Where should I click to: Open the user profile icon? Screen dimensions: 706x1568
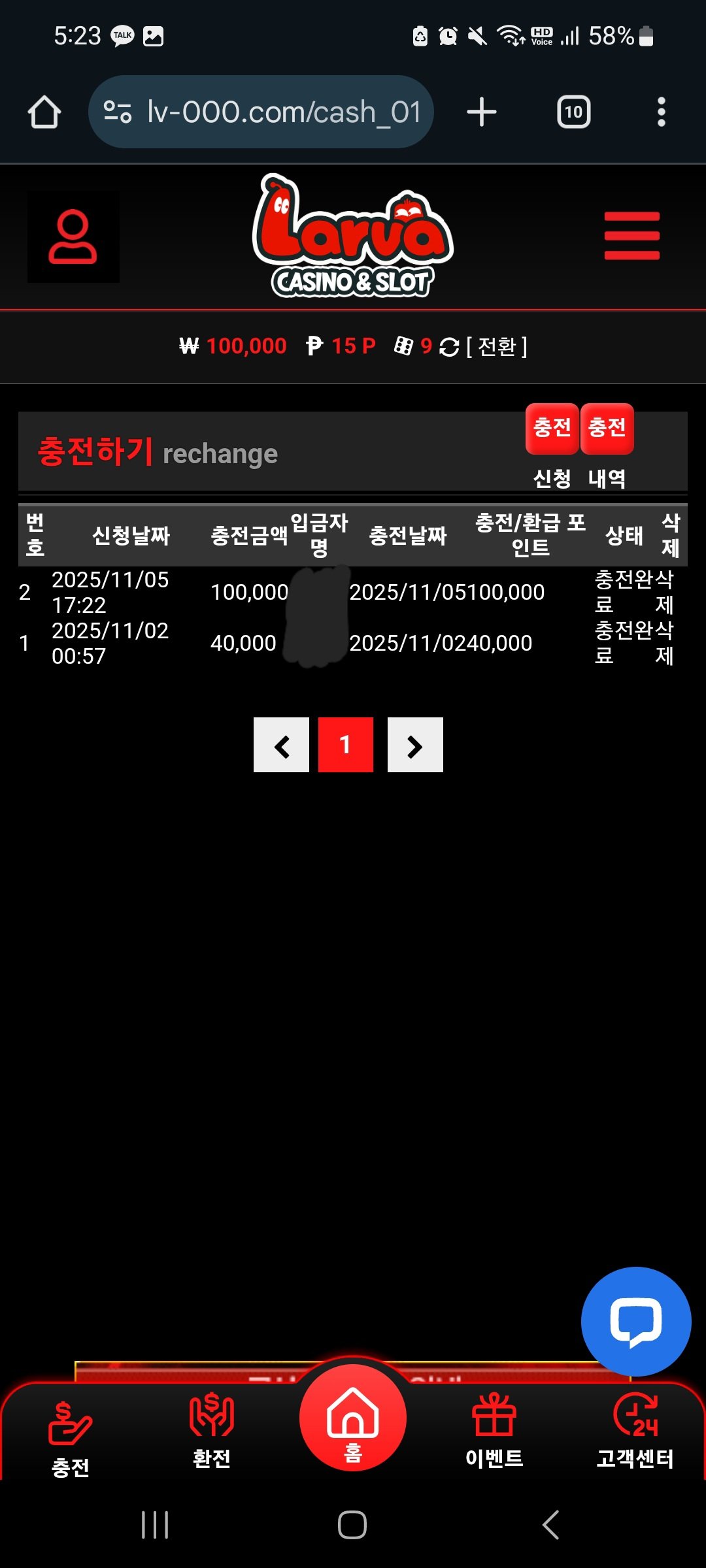pyautogui.click(x=73, y=237)
